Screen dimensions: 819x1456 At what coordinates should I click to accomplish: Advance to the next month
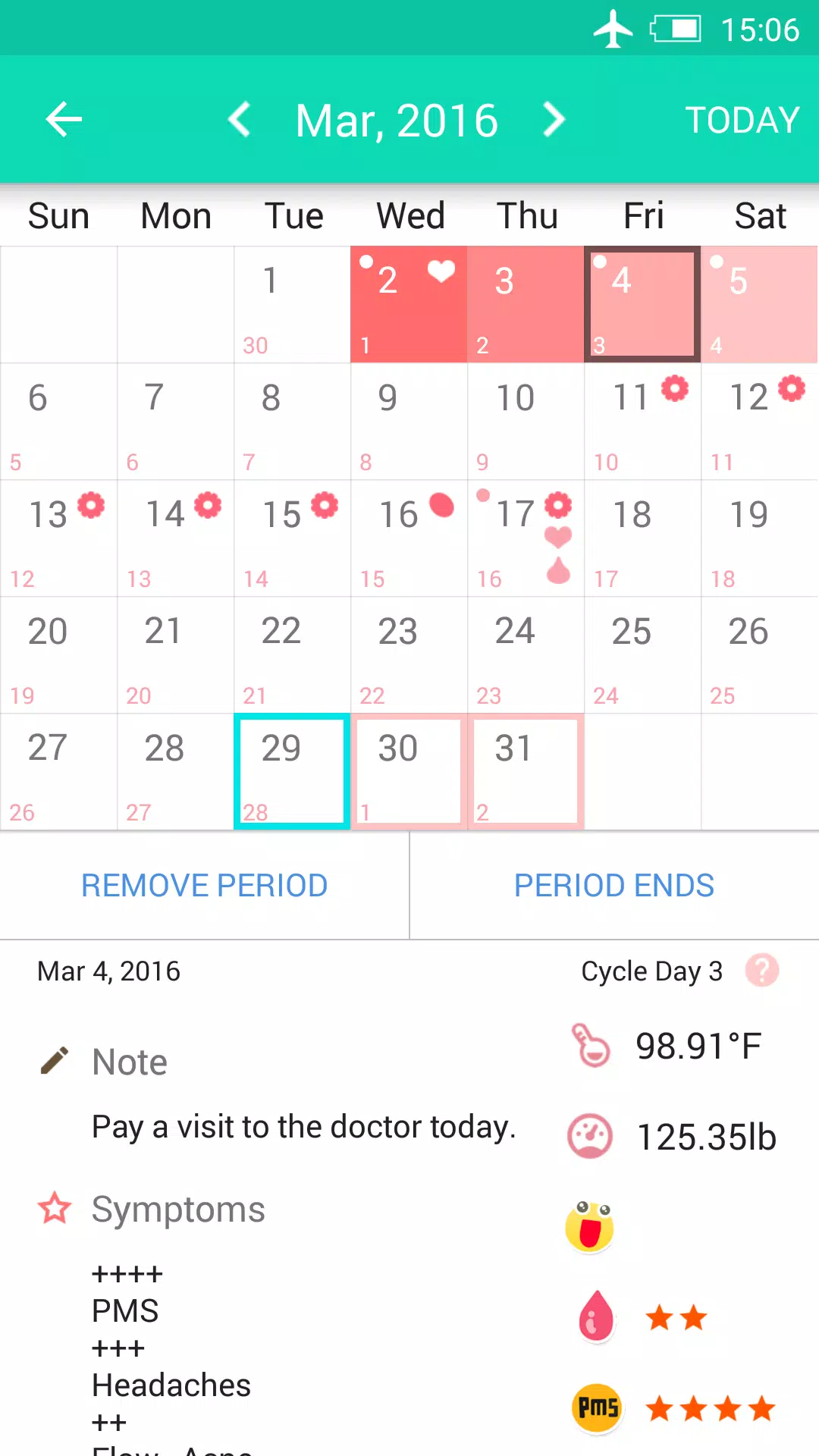pos(554,119)
